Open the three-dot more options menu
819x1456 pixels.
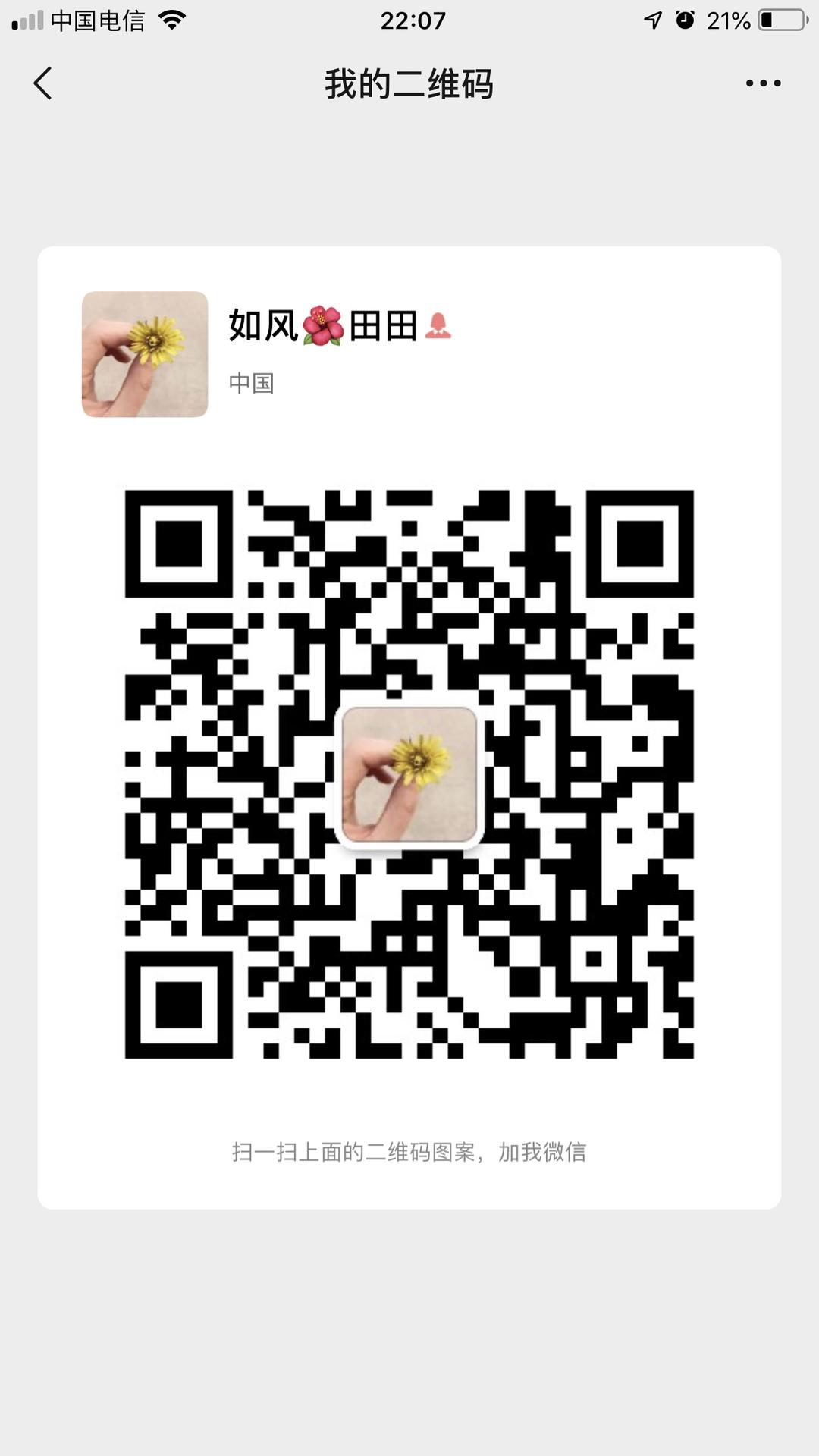coord(763,83)
